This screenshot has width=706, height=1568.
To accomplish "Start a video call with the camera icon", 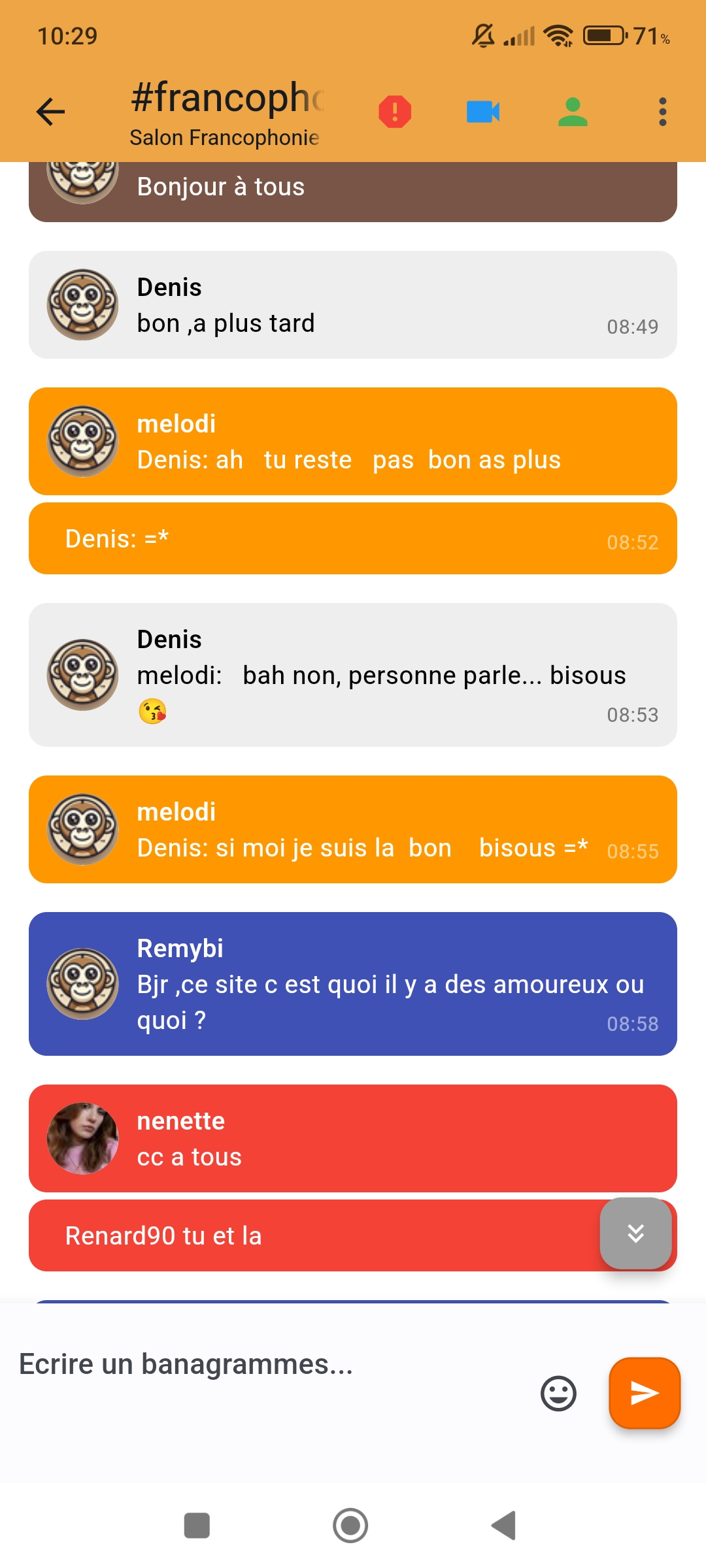I will tap(483, 112).
